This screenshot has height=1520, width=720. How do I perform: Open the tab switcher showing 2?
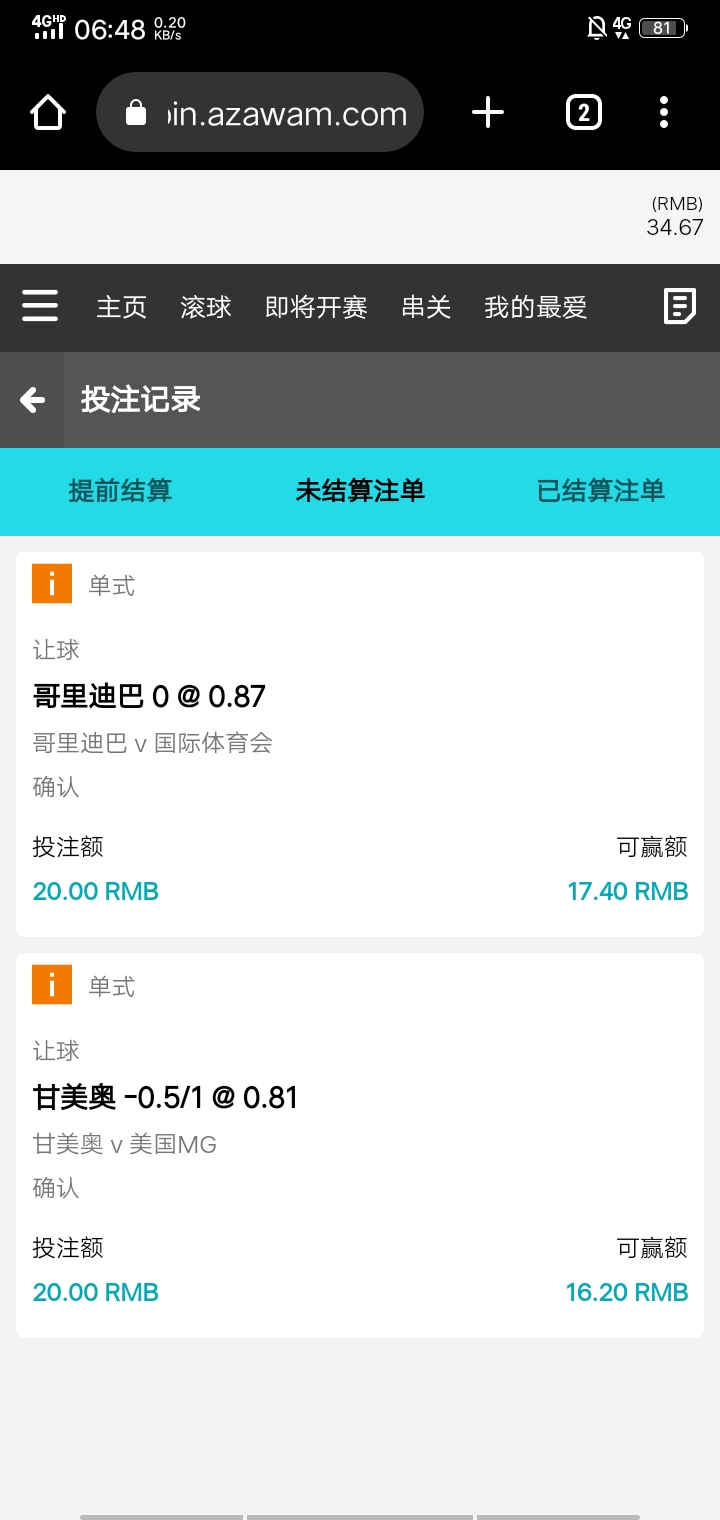(584, 112)
